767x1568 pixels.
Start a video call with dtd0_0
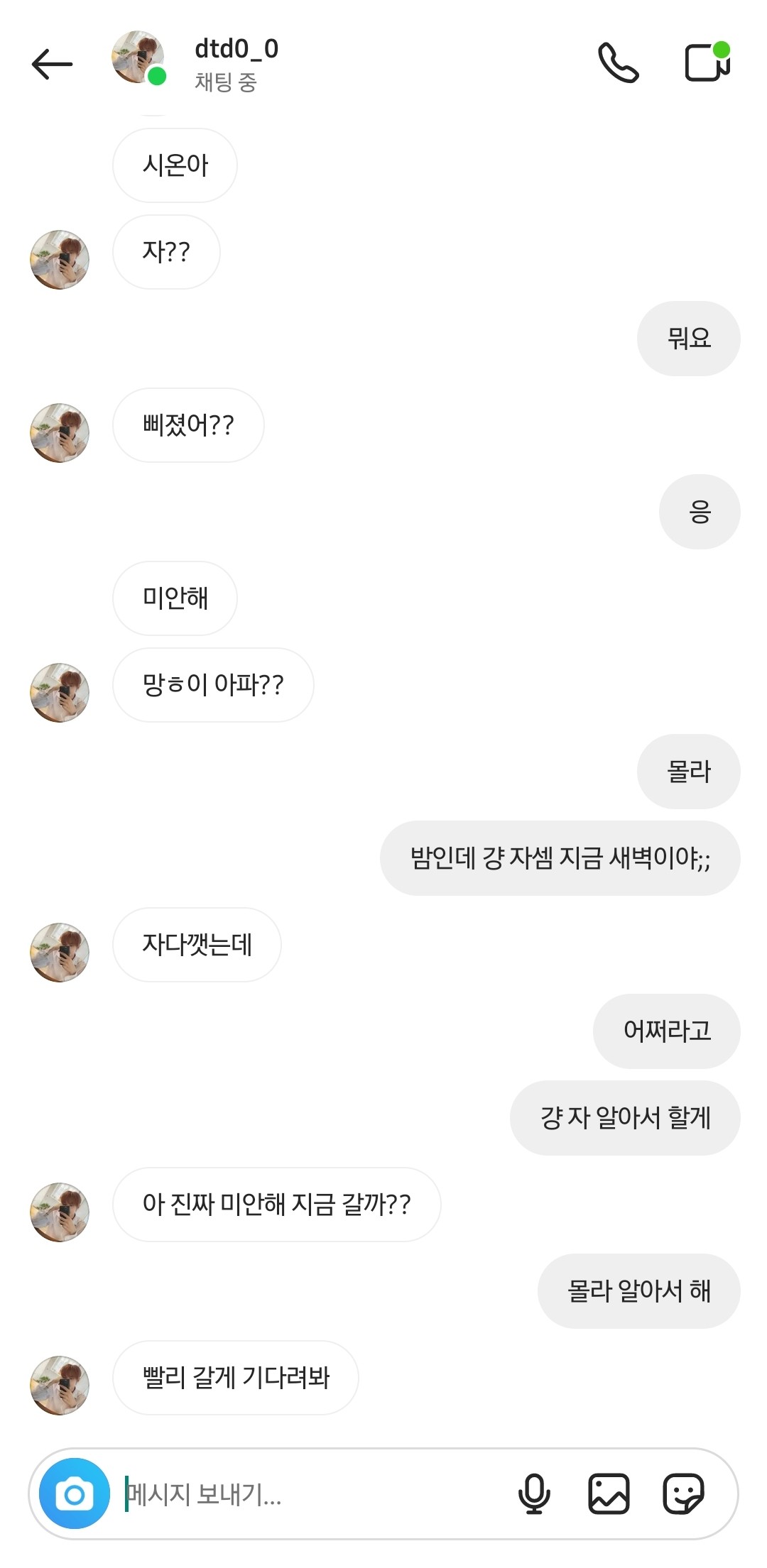pyautogui.click(x=707, y=62)
